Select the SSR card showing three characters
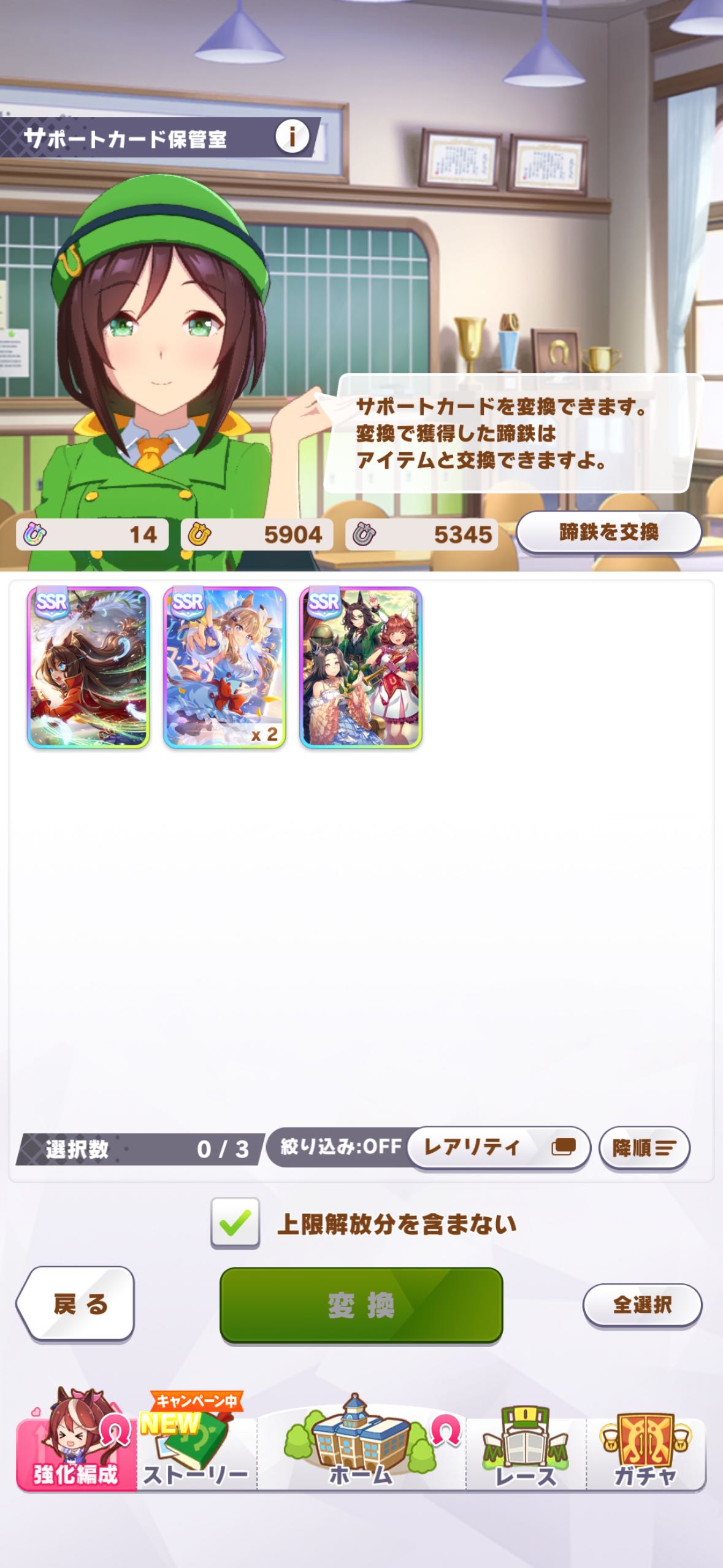This screenshot has height=1568, width=723. pos(361,667)
